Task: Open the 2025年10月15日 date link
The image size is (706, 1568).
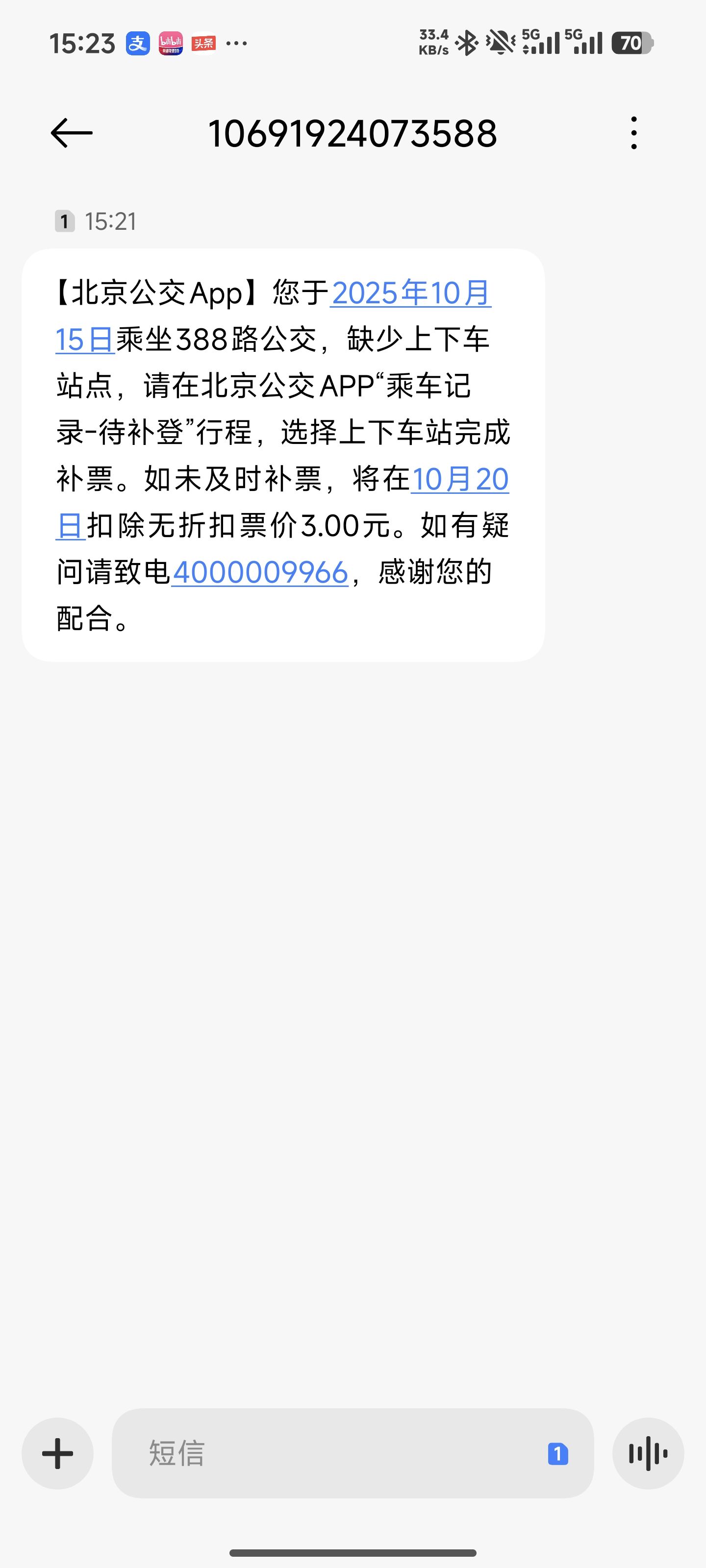Action: pos(410,294)
